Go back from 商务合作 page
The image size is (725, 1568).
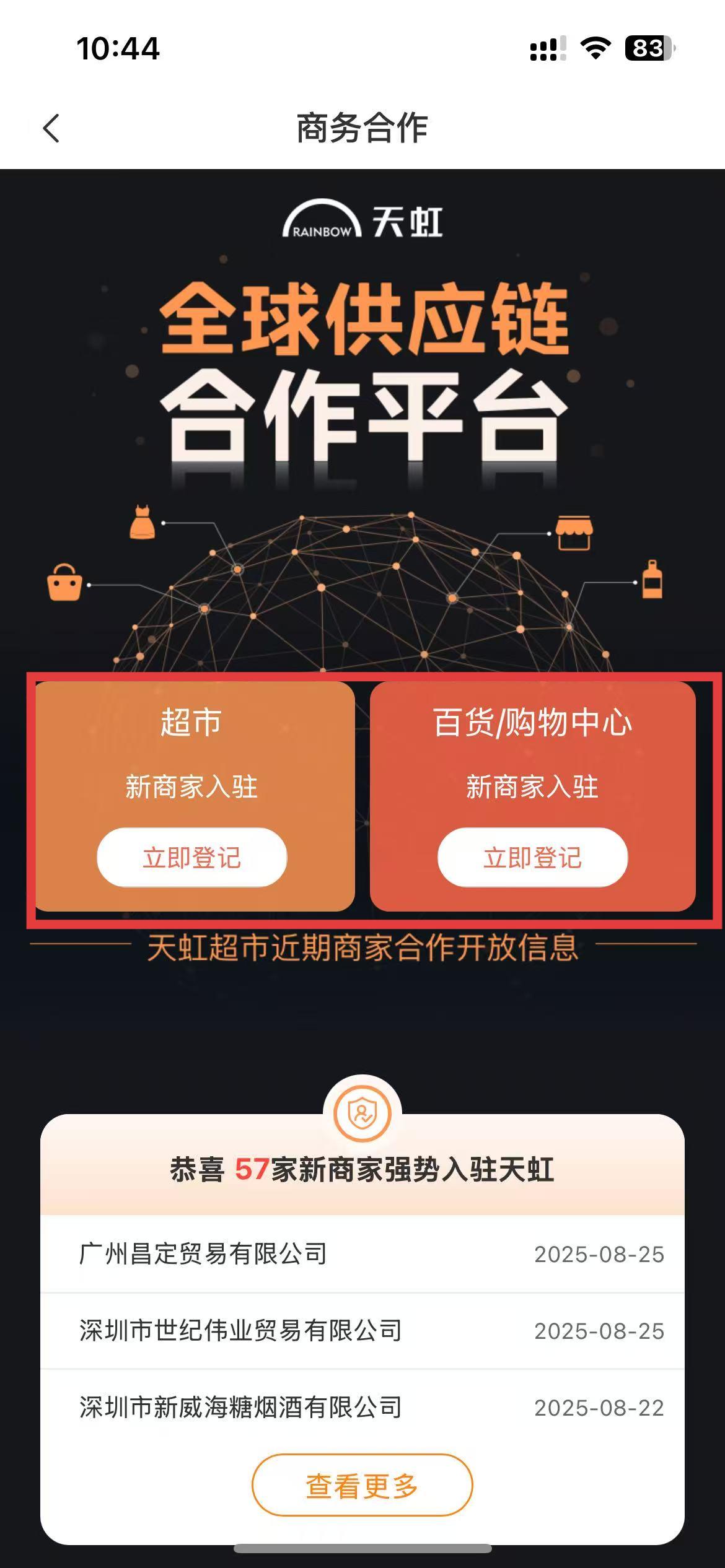(51, 128)
